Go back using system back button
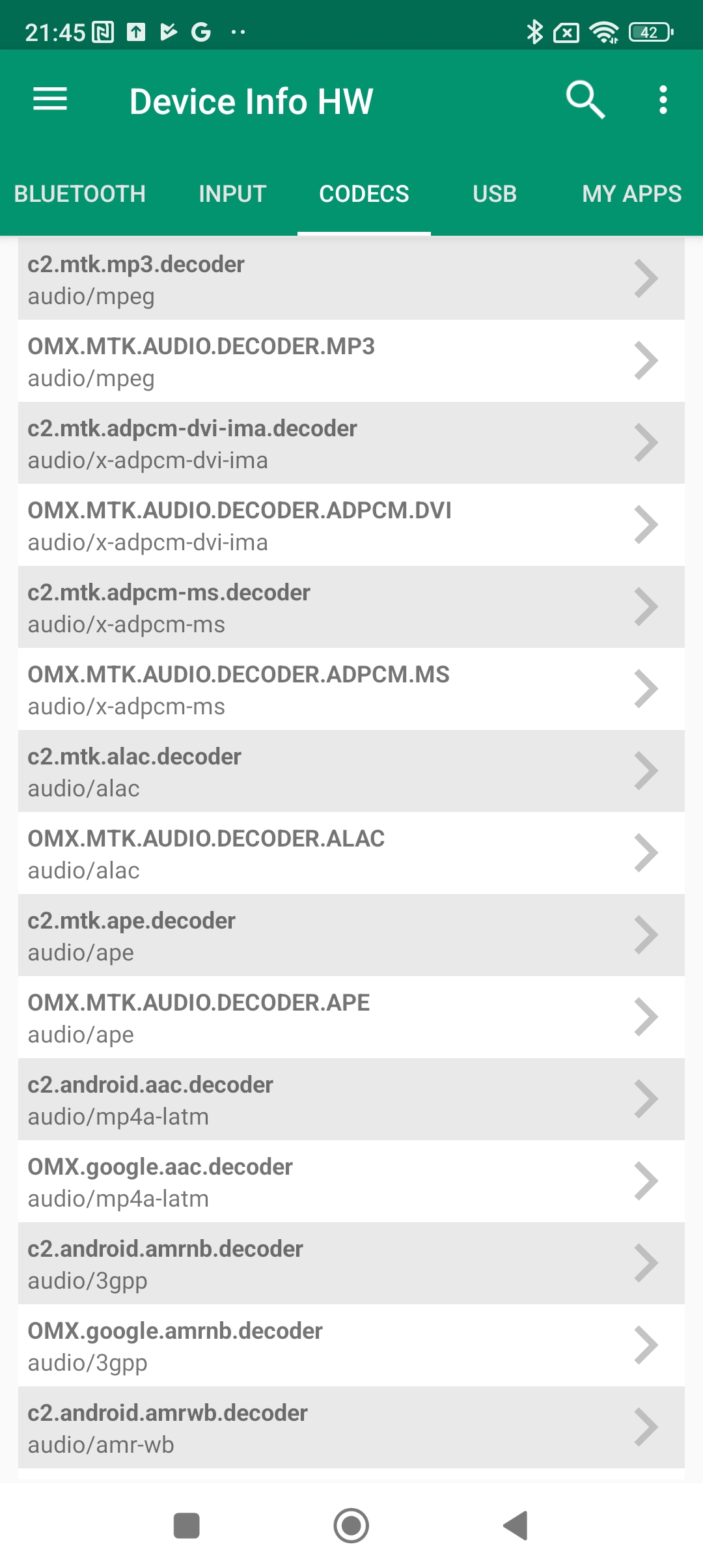Screen dimensions: 703x1568 tap(516, 1525)
